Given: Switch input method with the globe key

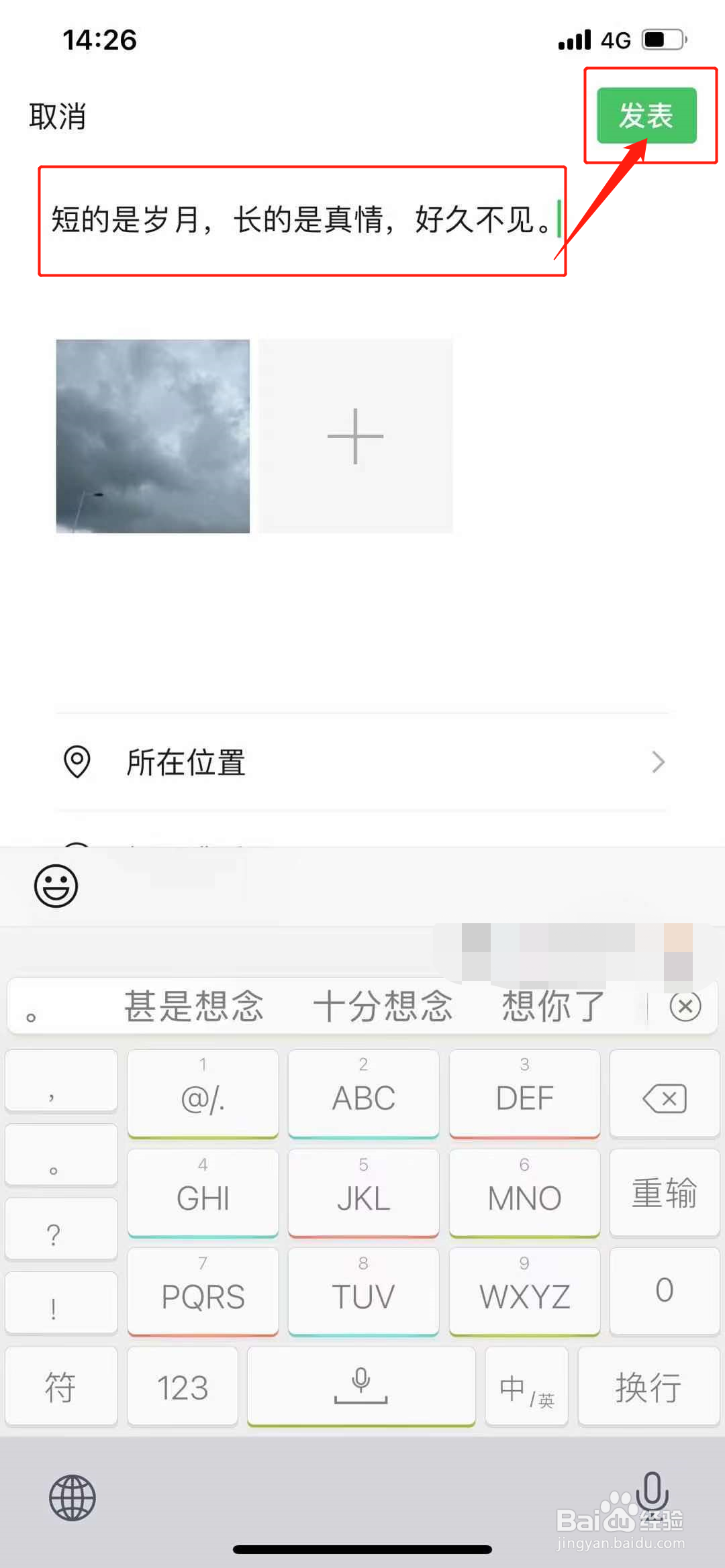Looking at the screenshot, I should pyautogui.click(x=72, y=1498).
